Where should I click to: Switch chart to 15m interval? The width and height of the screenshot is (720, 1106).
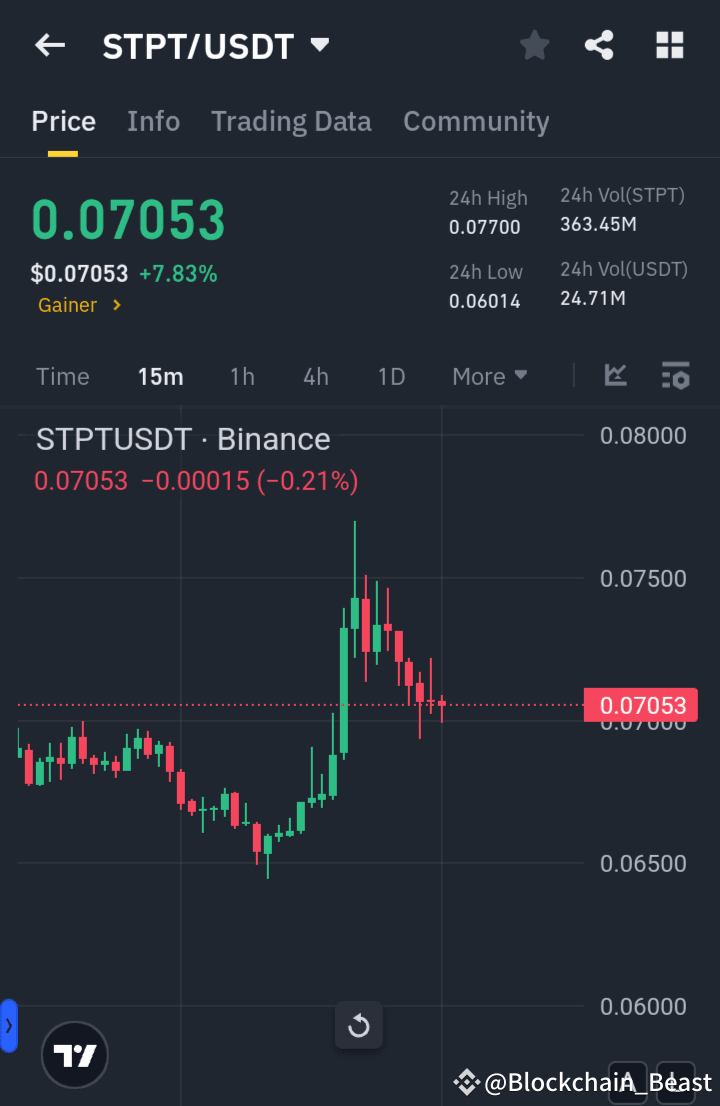[161, 376]
